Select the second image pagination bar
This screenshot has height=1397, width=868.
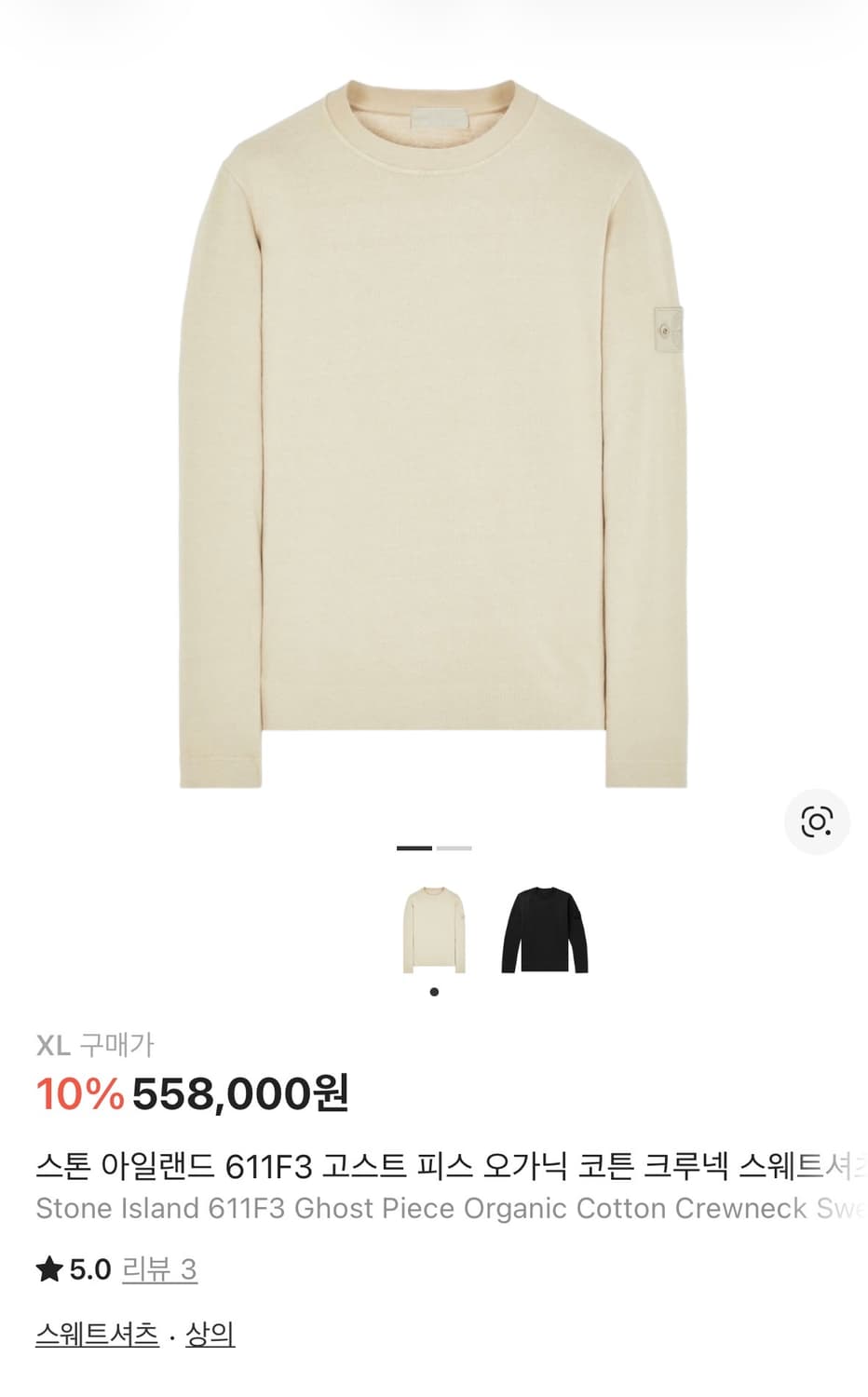pyautogui.click(x=453, y=848)
